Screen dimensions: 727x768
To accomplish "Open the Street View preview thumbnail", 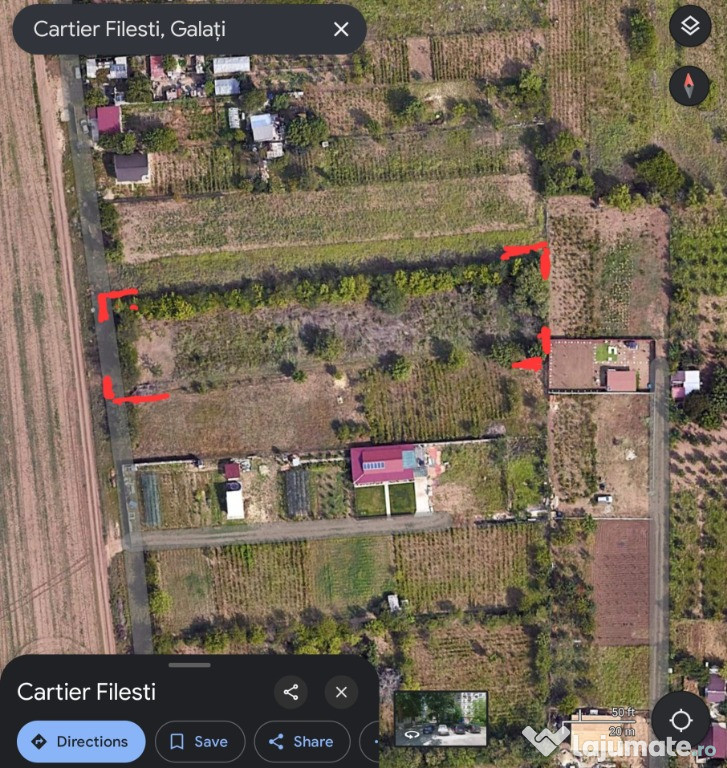I will 441,718.
